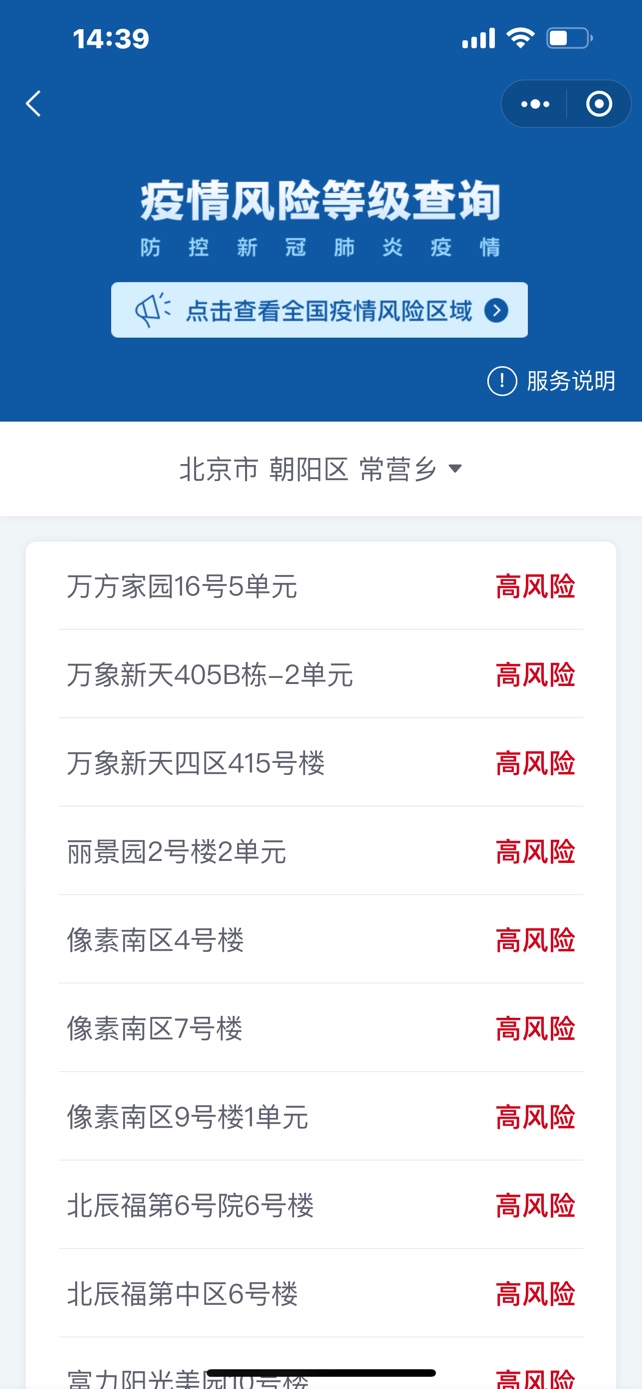Close the mini program with the circle icon
The image size is (642, 1389).
pyautogui.click(x=599, y=104)
